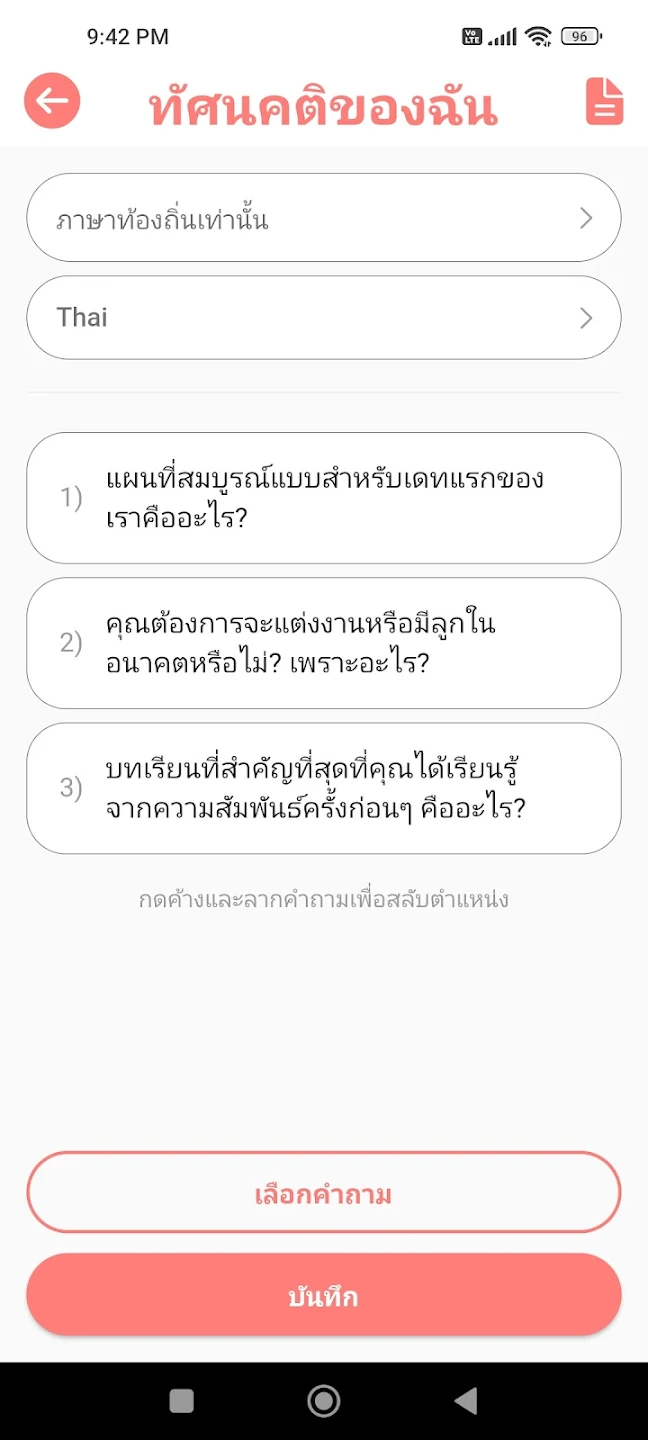Viewport: 648px width, 1440px height.
Task: Open the document icon in the header
Action: [x=604, y=102]
